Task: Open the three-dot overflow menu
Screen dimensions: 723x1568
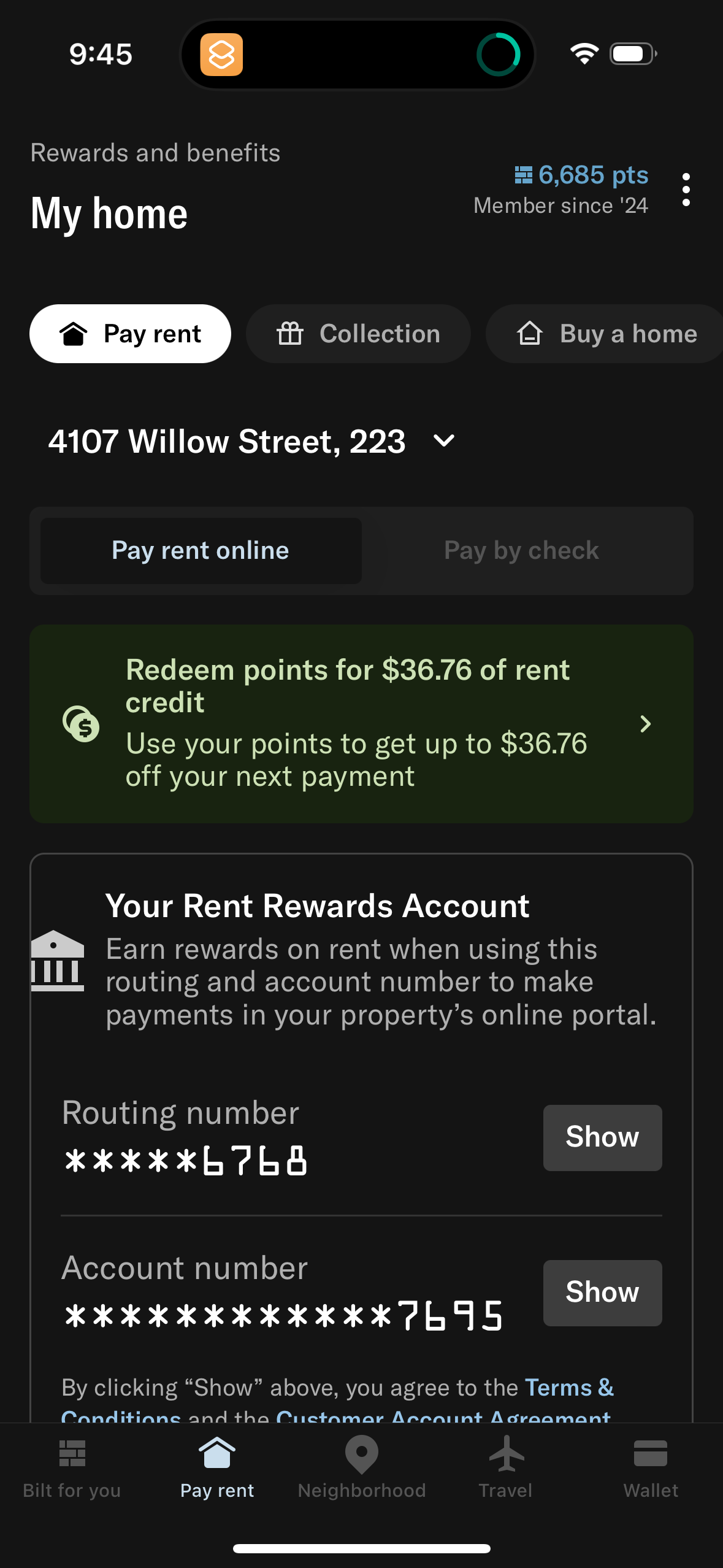Action: [686, 189]
